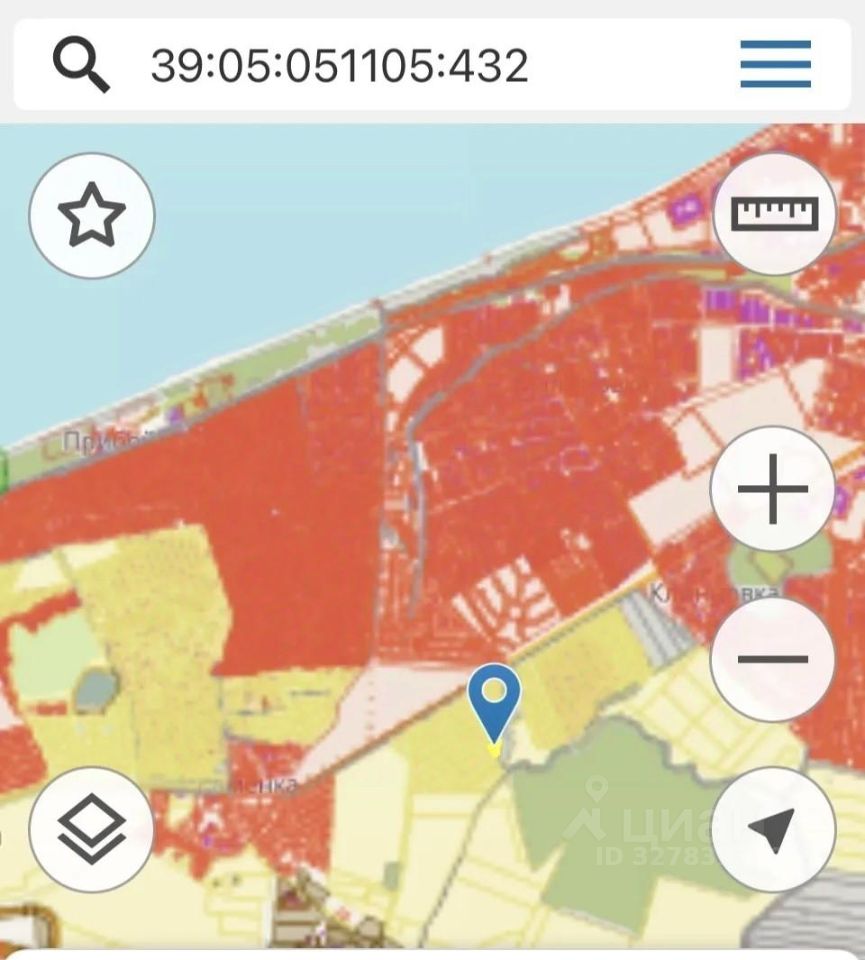Image resolution: width=865 pixels, height=960 pixels.
Task: Tap the search field with cadastral number
Action: coord(400,67)
